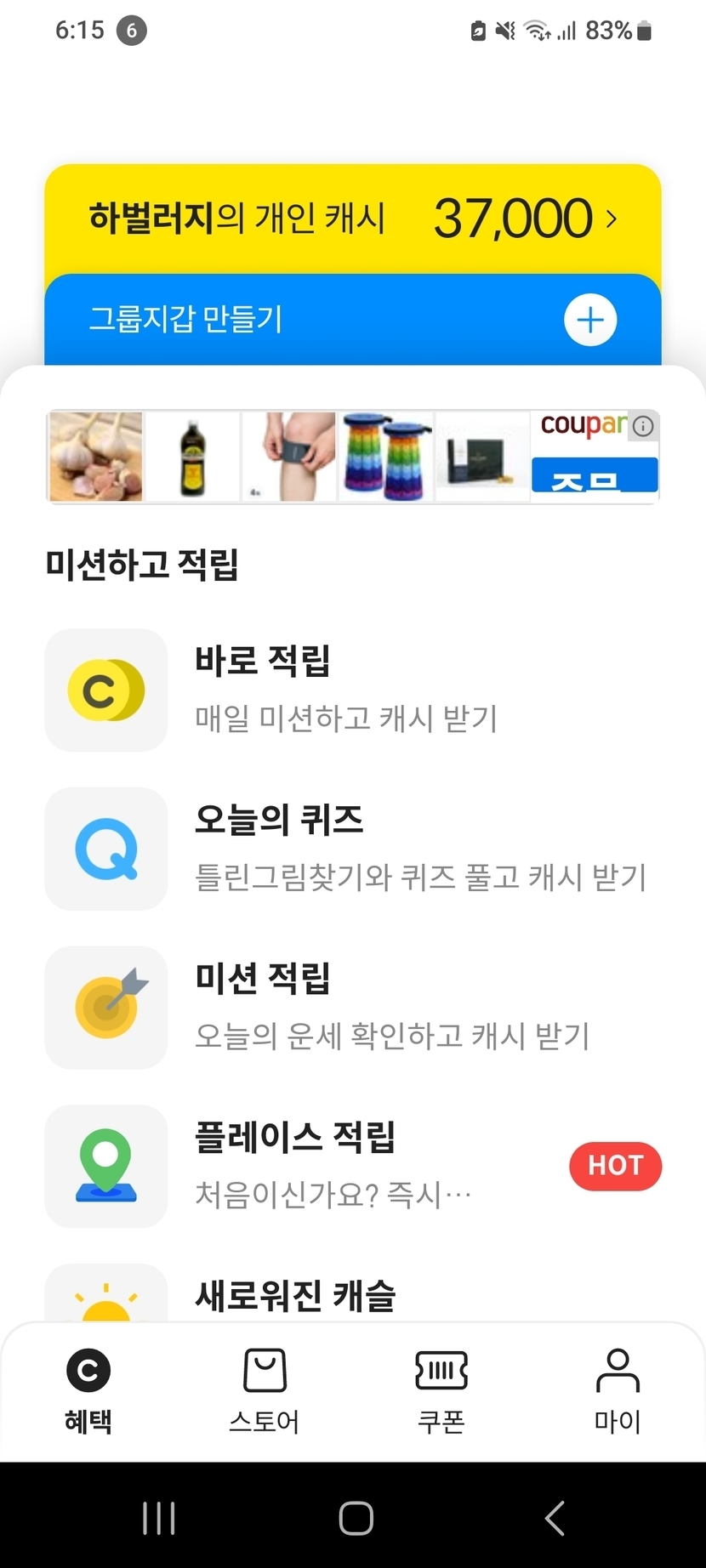Switch to the 스토어 tab
This screenshot has height=1568, width=706.
265,1389
